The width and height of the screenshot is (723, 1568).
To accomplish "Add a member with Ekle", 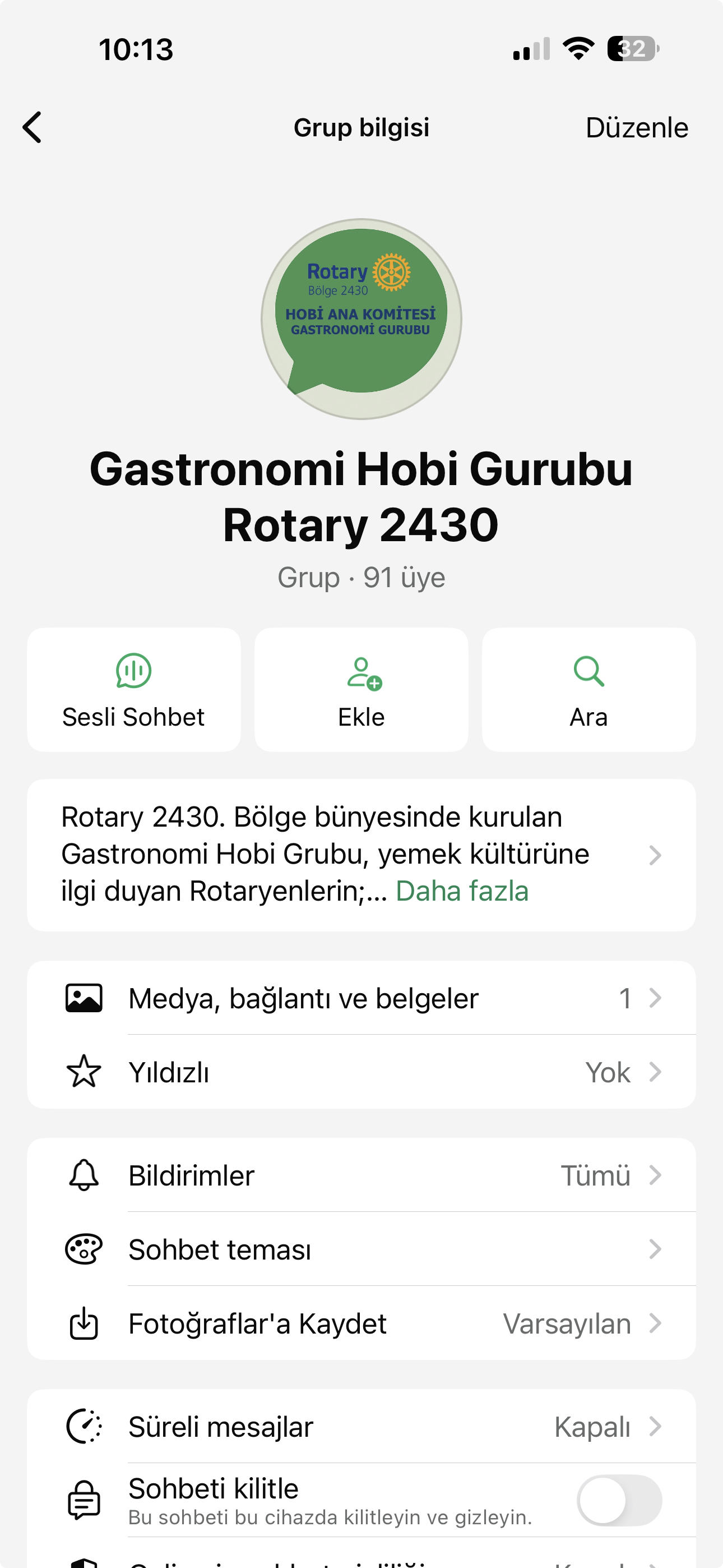I will (361, 690).
